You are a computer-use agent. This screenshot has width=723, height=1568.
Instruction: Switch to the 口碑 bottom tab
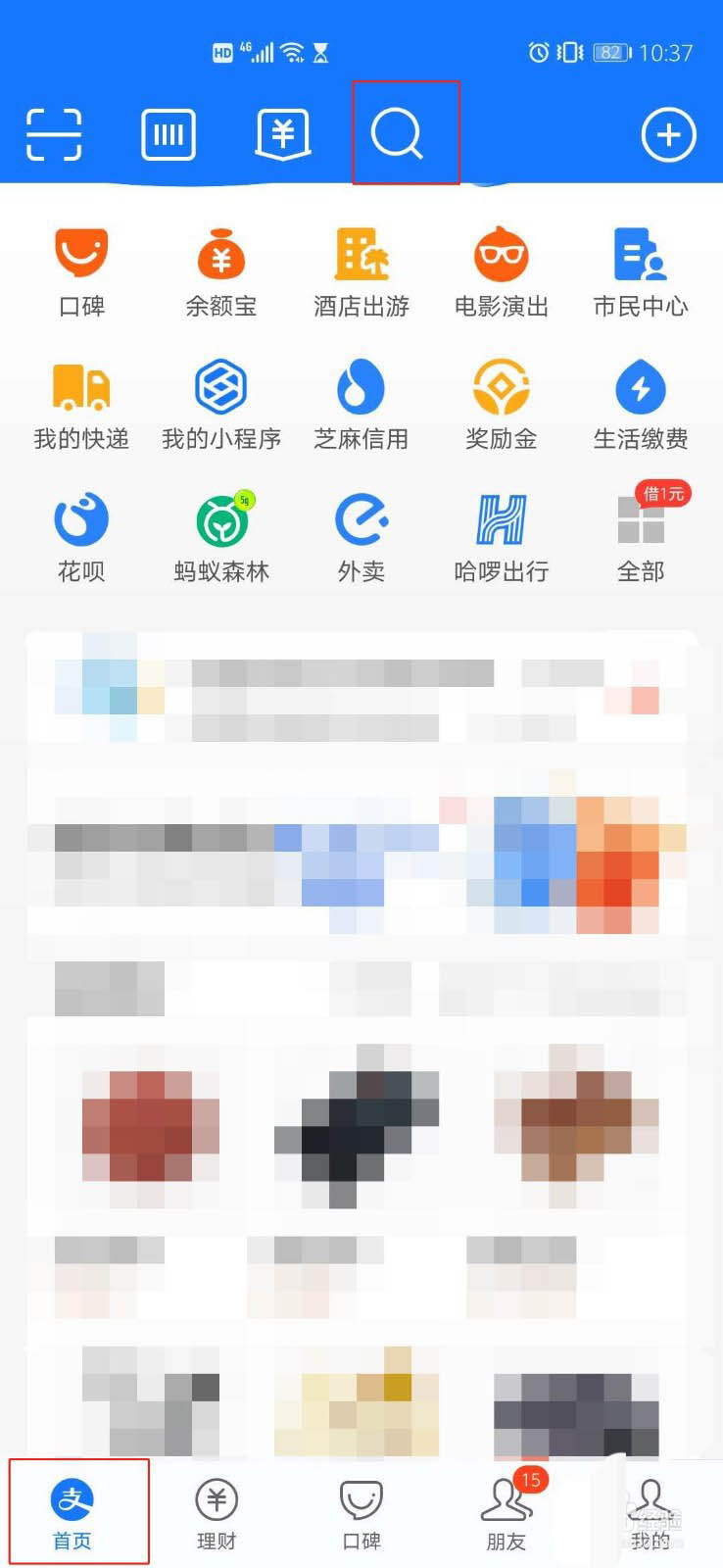(x=361, y=1512)
